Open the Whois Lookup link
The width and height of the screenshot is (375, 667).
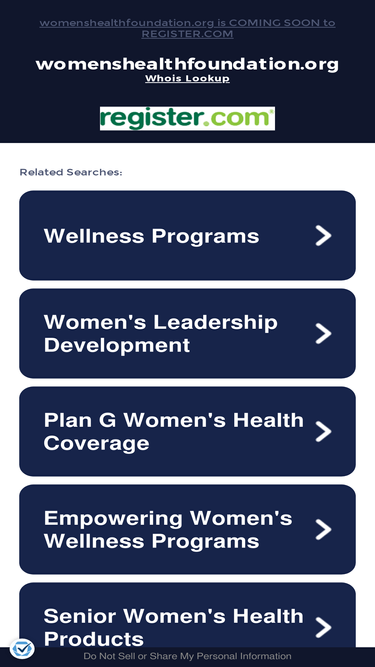(x=187, y=78)
